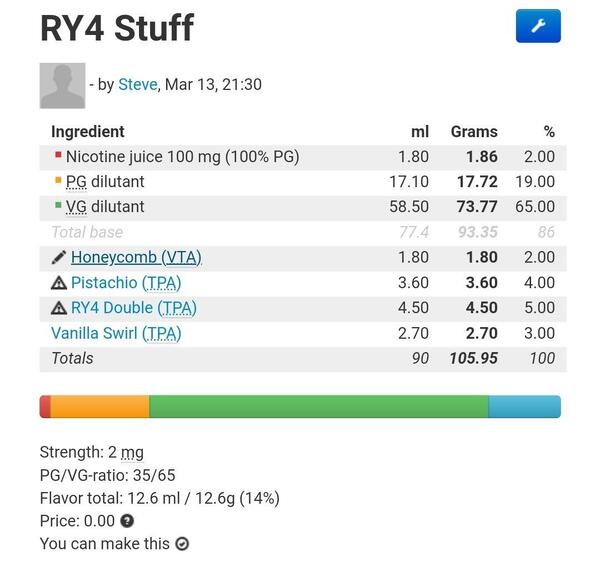Open the wrench tools button
600x567 pixels.
[x=538, y=27]
